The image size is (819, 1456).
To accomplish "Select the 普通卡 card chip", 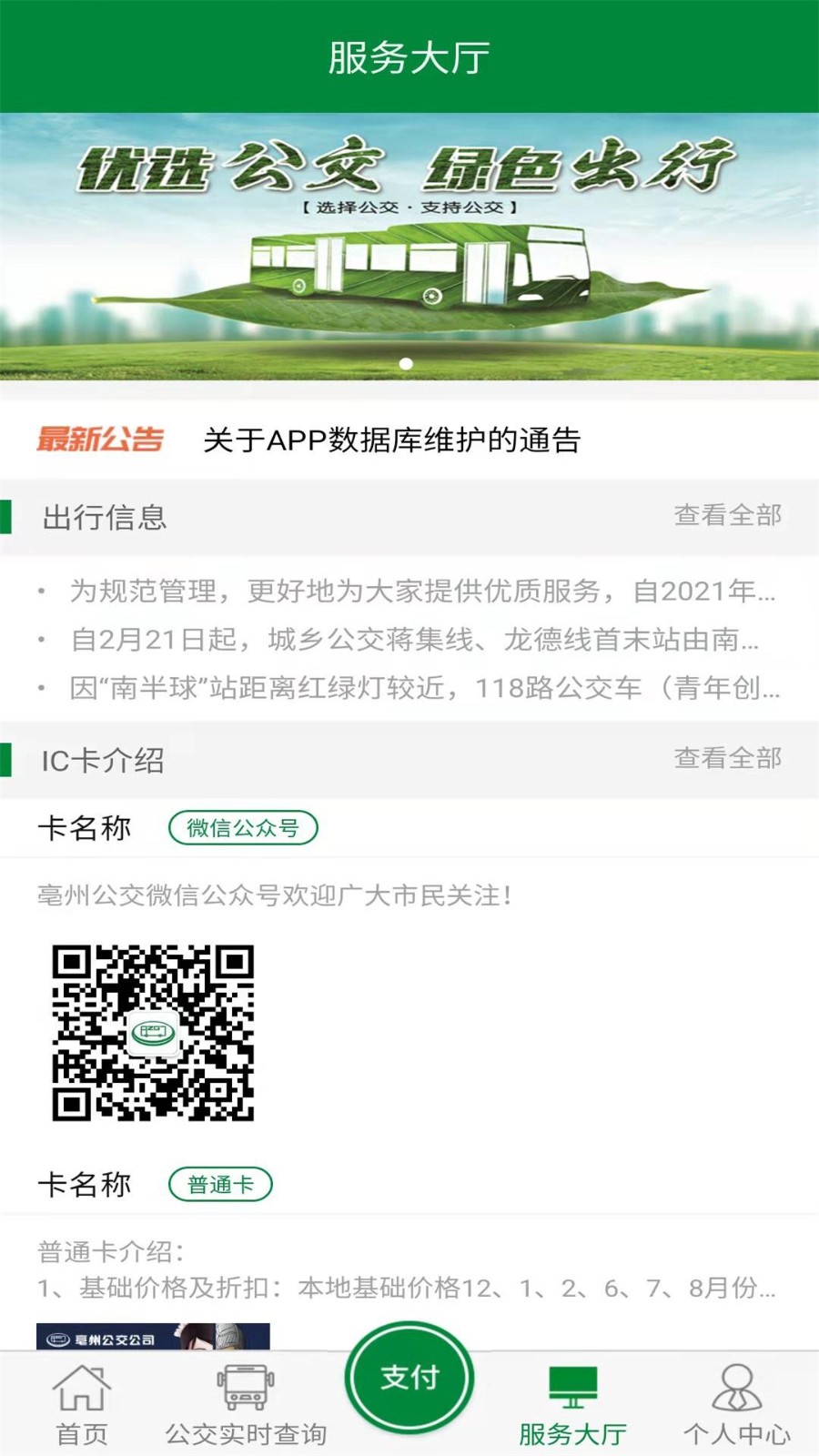I will [220, 1185].
